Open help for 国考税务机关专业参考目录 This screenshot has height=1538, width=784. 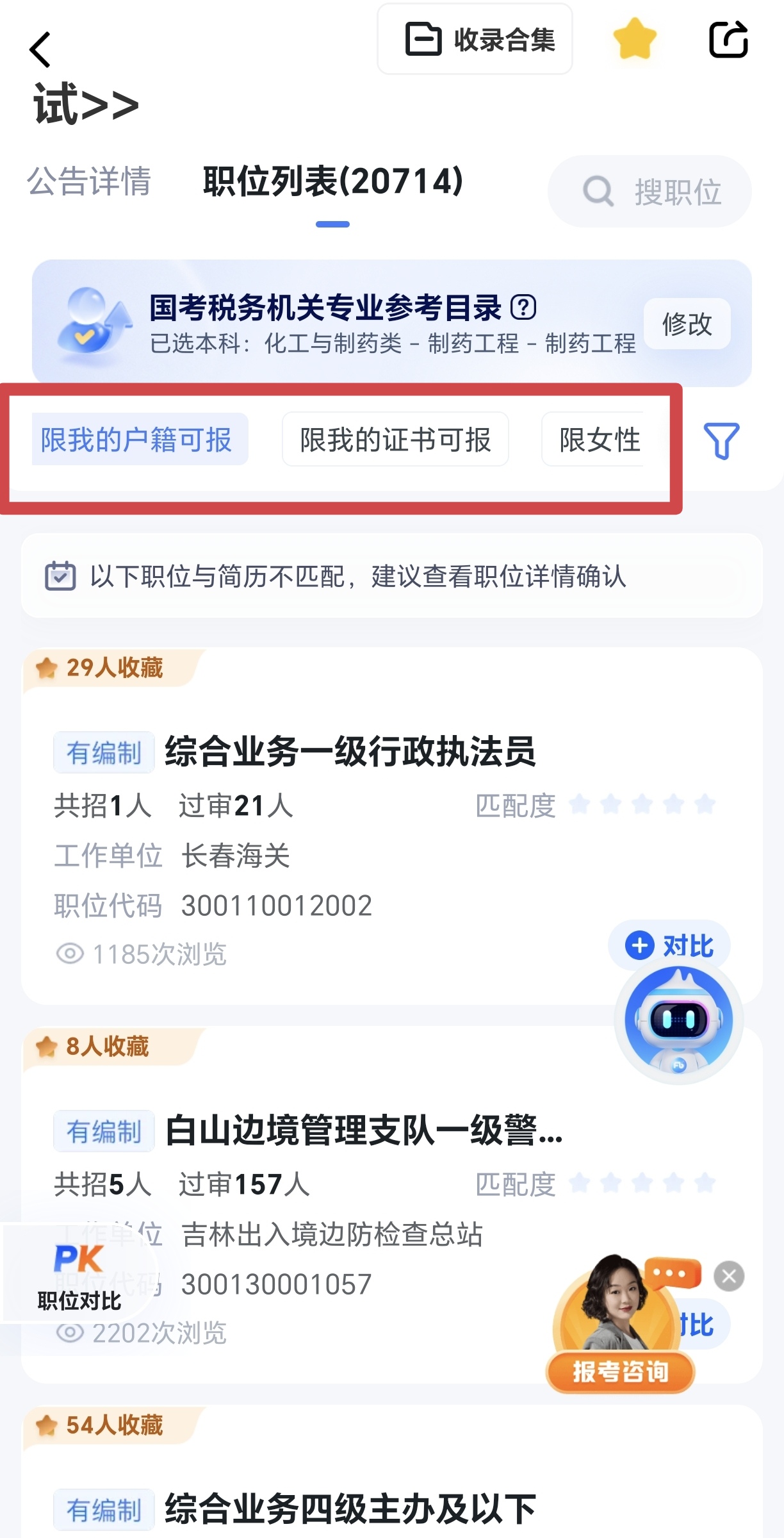(x=523, y=308)
